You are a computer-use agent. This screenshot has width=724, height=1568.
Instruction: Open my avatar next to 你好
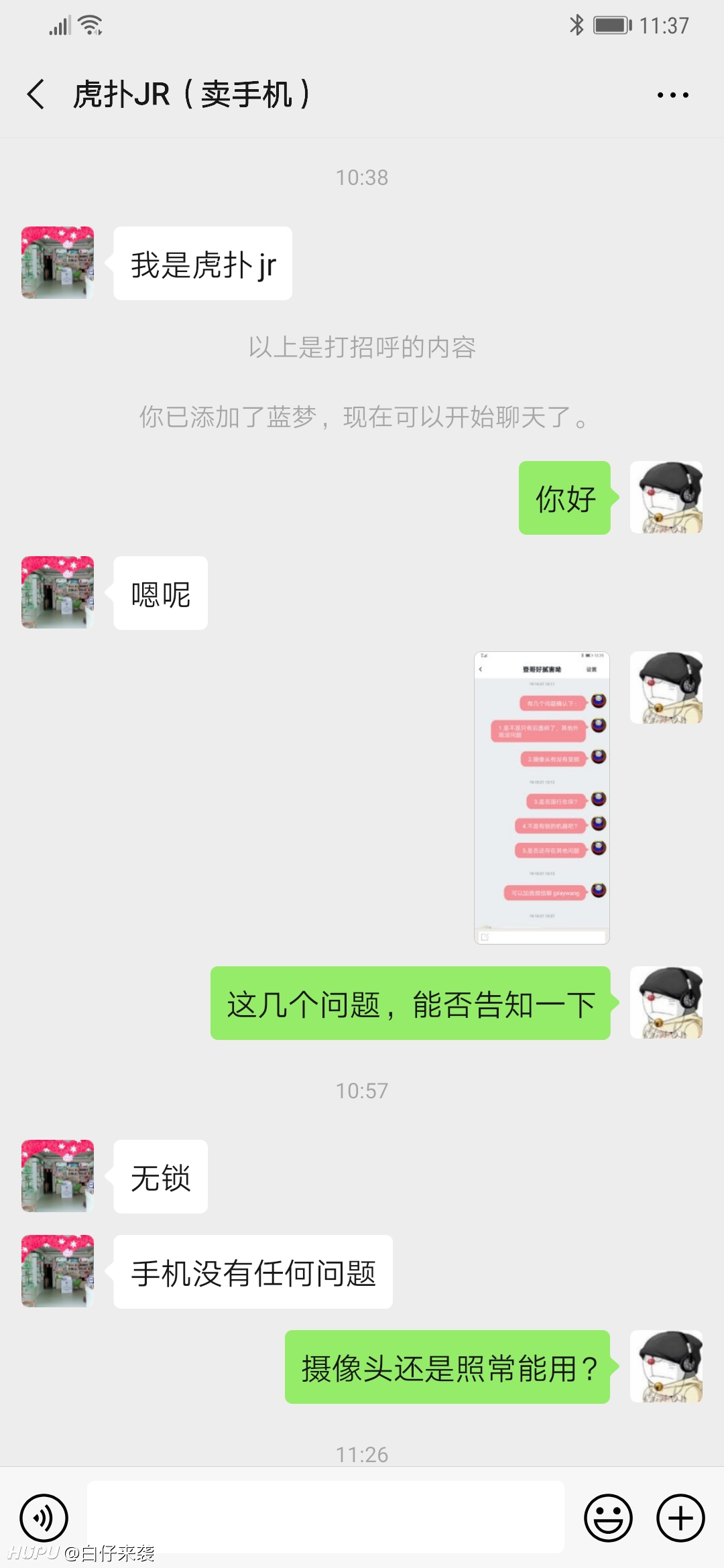(666, 497)
